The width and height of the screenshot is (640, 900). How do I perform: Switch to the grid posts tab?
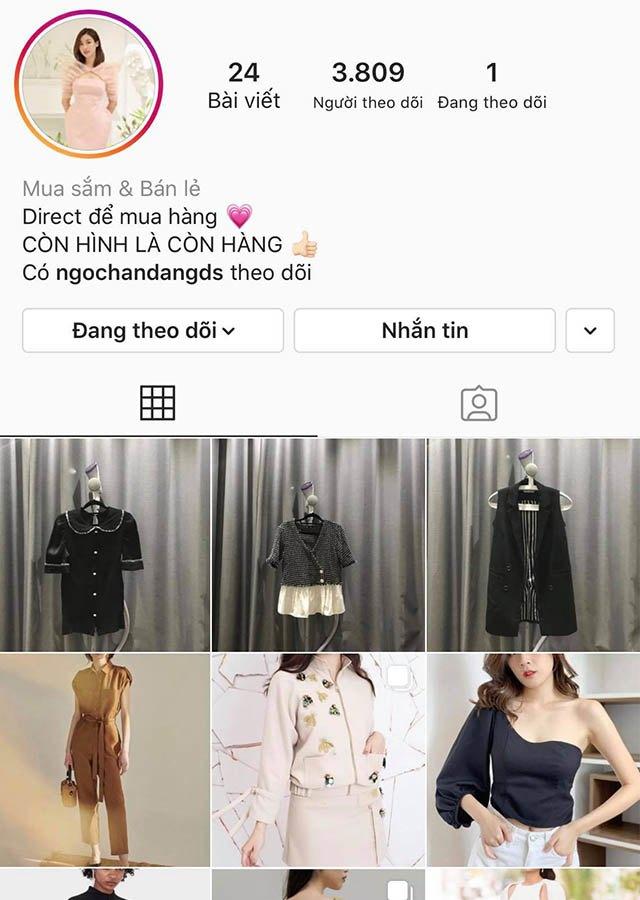tap(158, 403)
